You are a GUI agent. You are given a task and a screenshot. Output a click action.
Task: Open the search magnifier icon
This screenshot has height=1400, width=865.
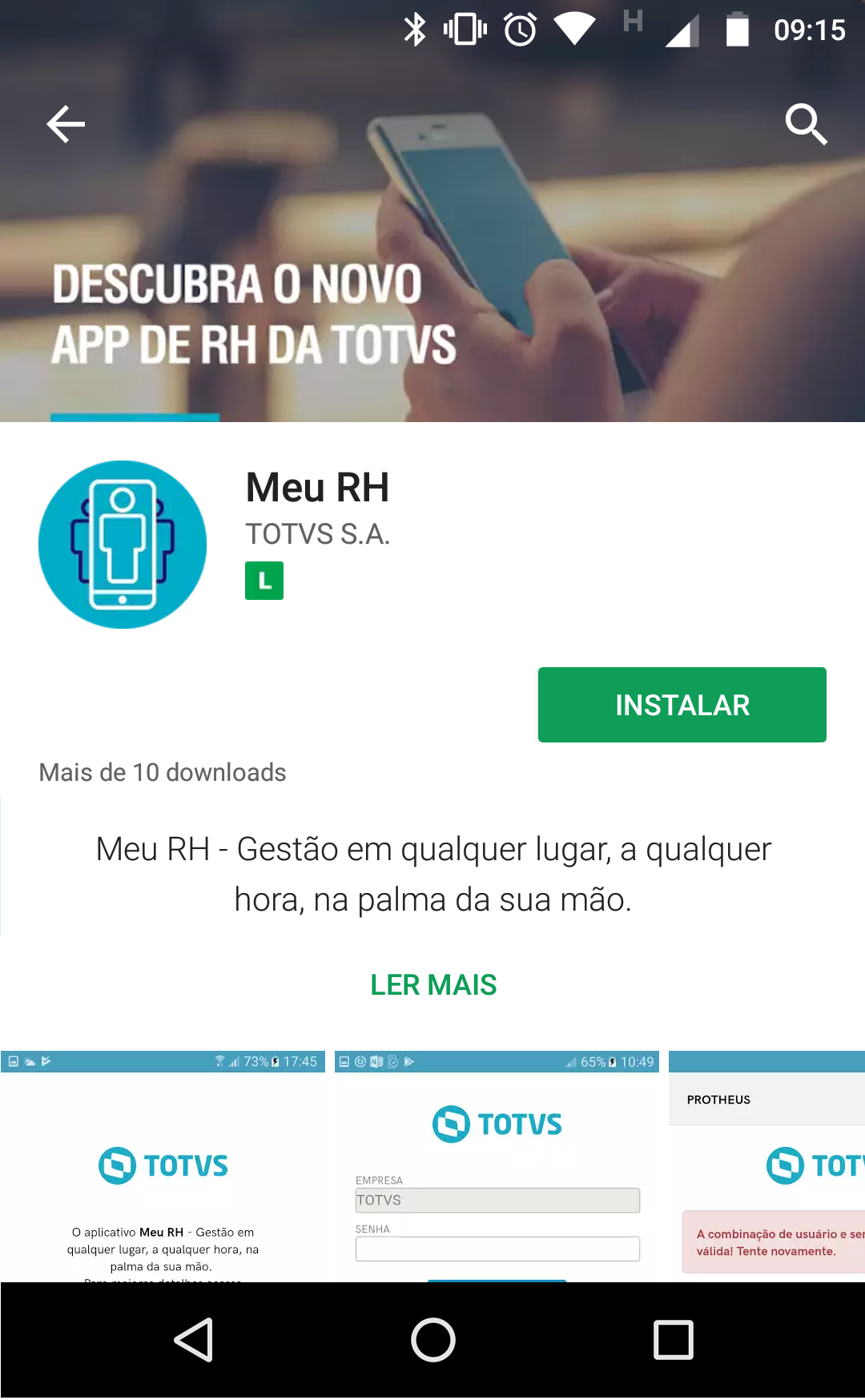(806, 124)
